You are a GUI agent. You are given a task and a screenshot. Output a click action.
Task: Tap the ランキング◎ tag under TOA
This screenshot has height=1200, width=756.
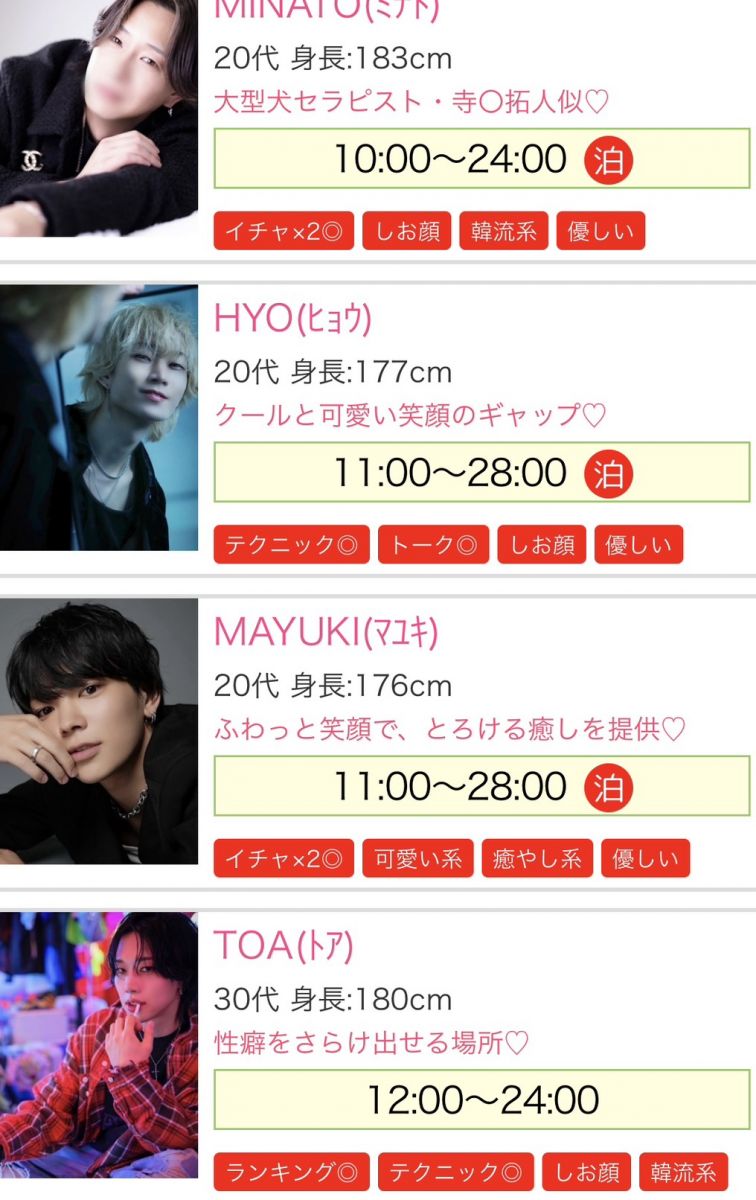click(x=291, y=1172)
